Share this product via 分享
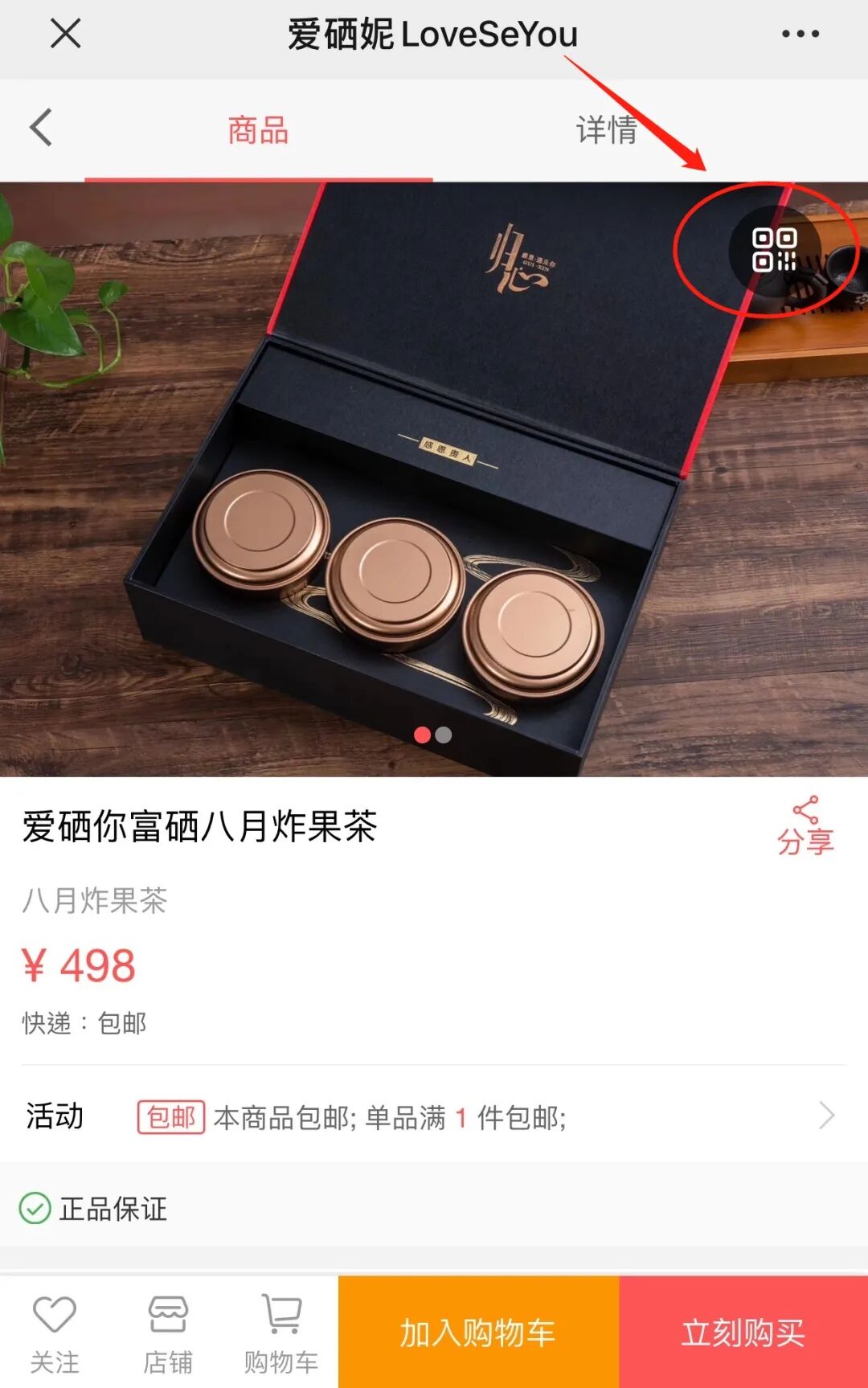 [x=805, y=826]
